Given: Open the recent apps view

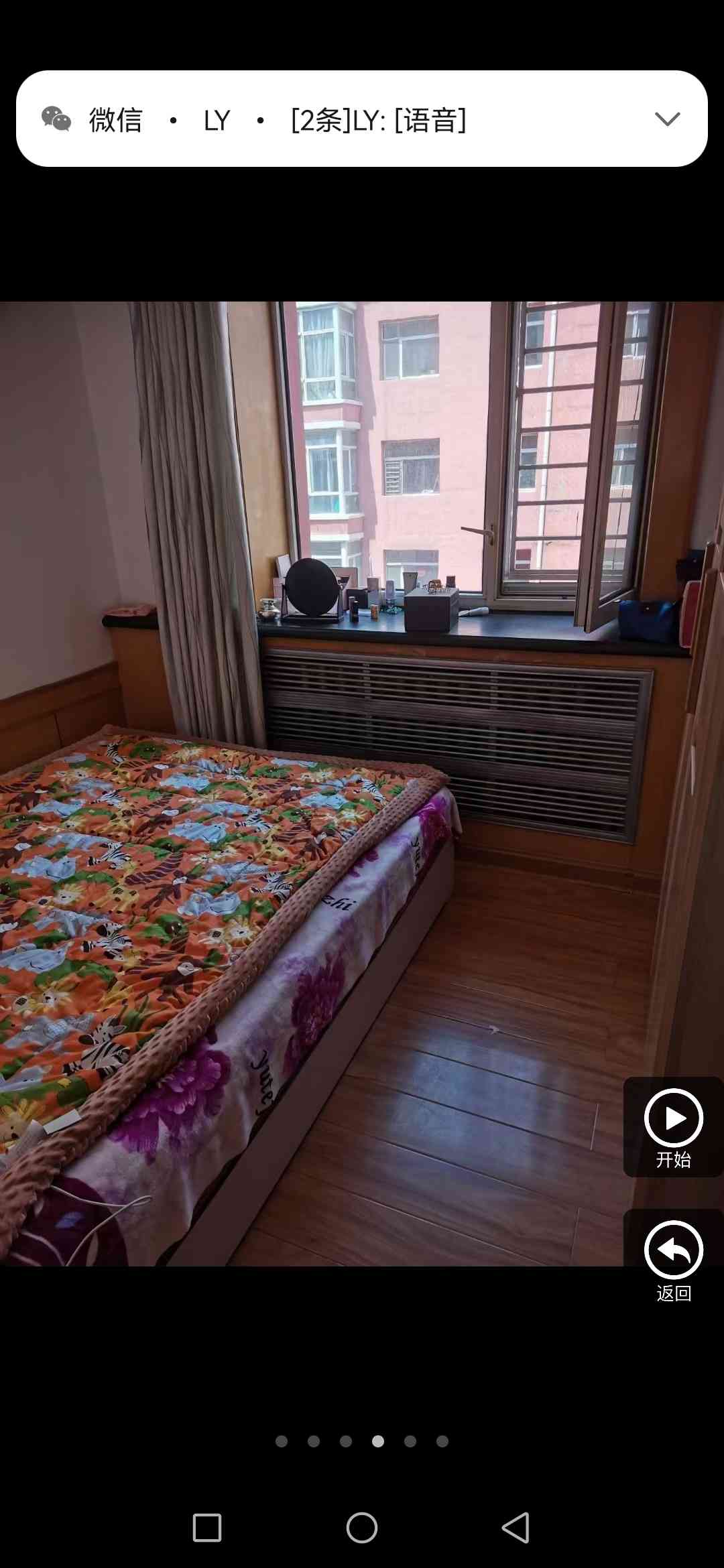Looking at the screenshot, I should (207, 1528).
